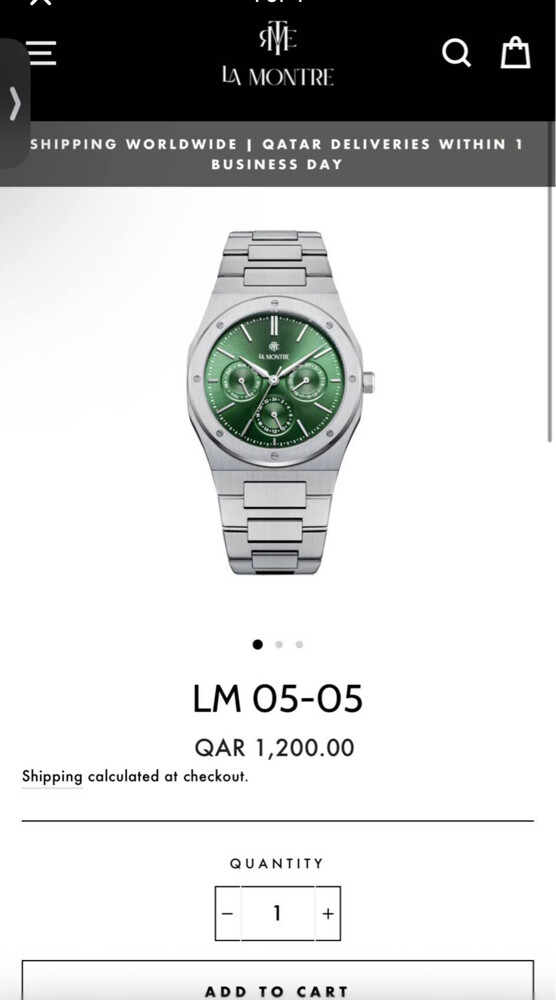
Task: Jump to the third image dot
Action: click(299, 644)
